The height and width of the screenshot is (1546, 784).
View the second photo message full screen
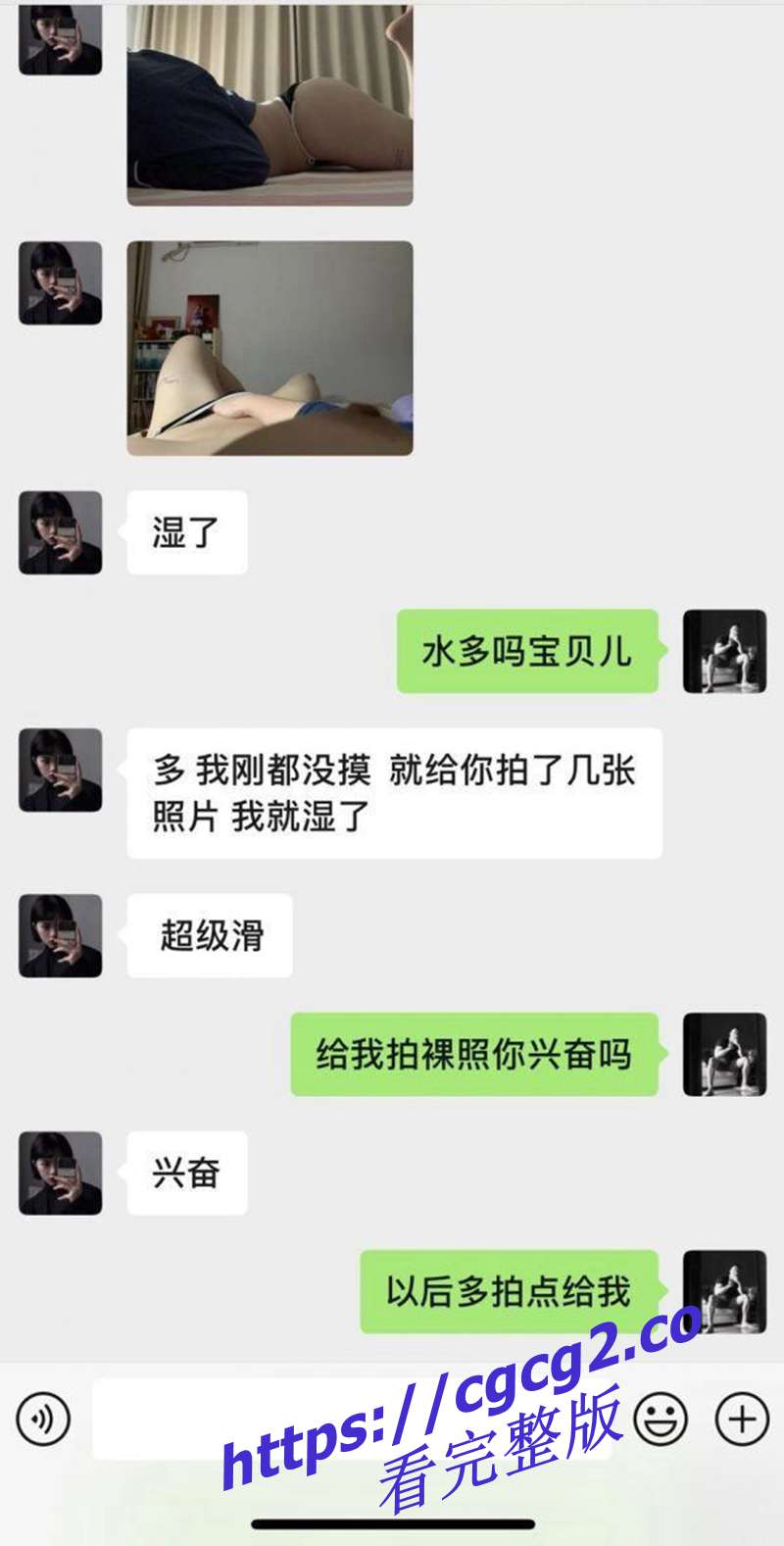[269, 348]
